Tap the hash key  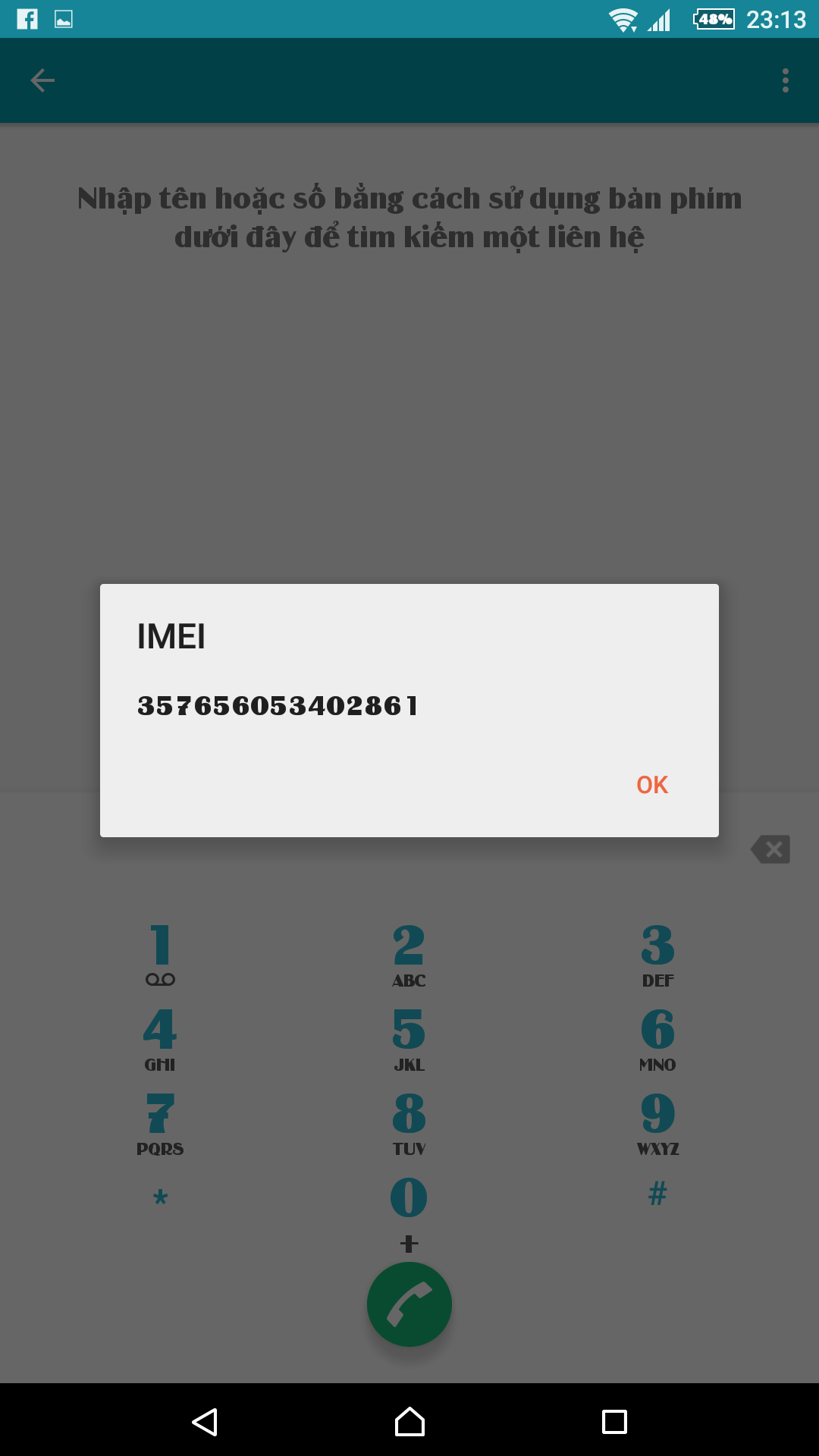657,1194
